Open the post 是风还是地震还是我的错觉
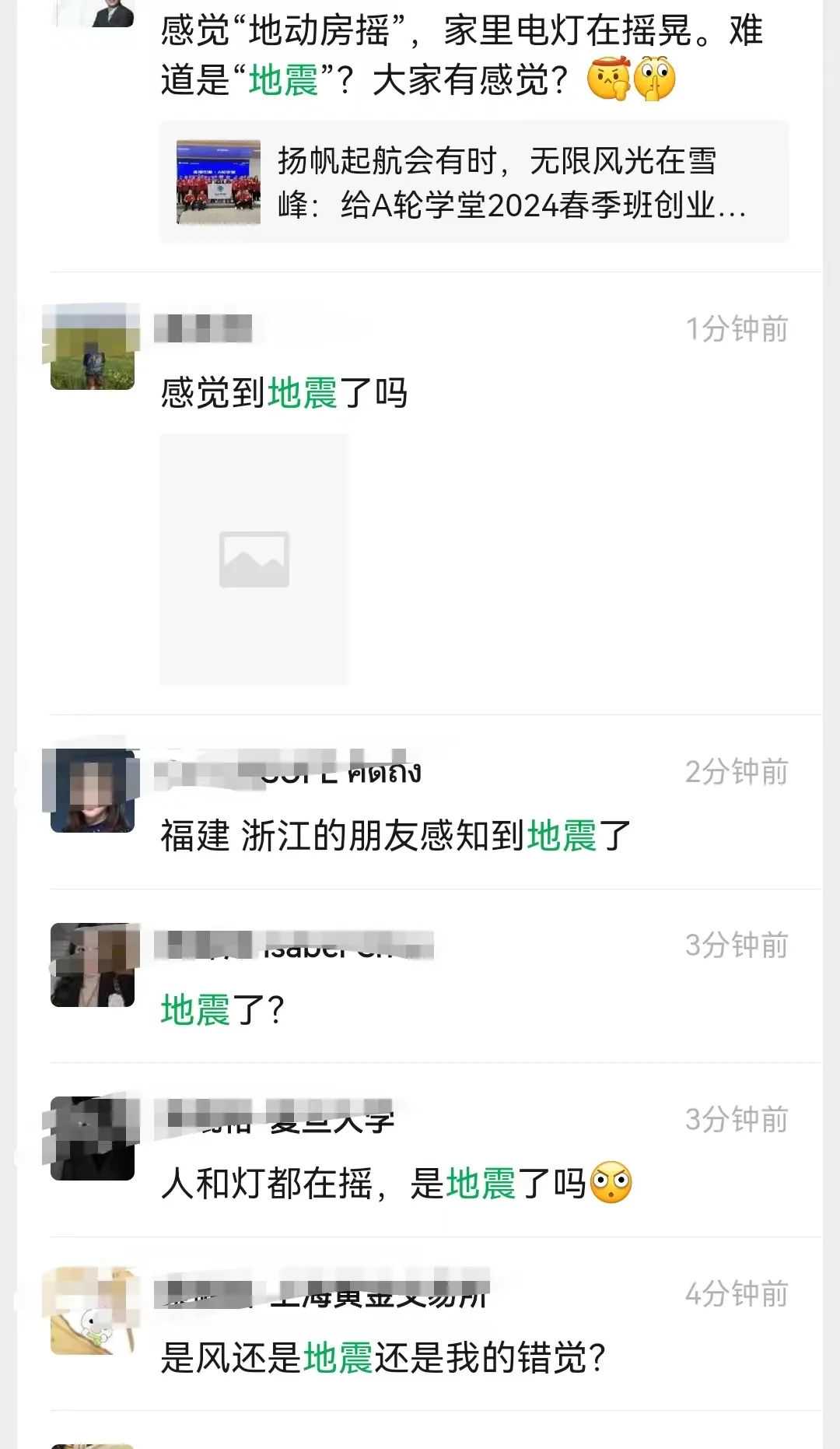 [x=383, y=1358]
